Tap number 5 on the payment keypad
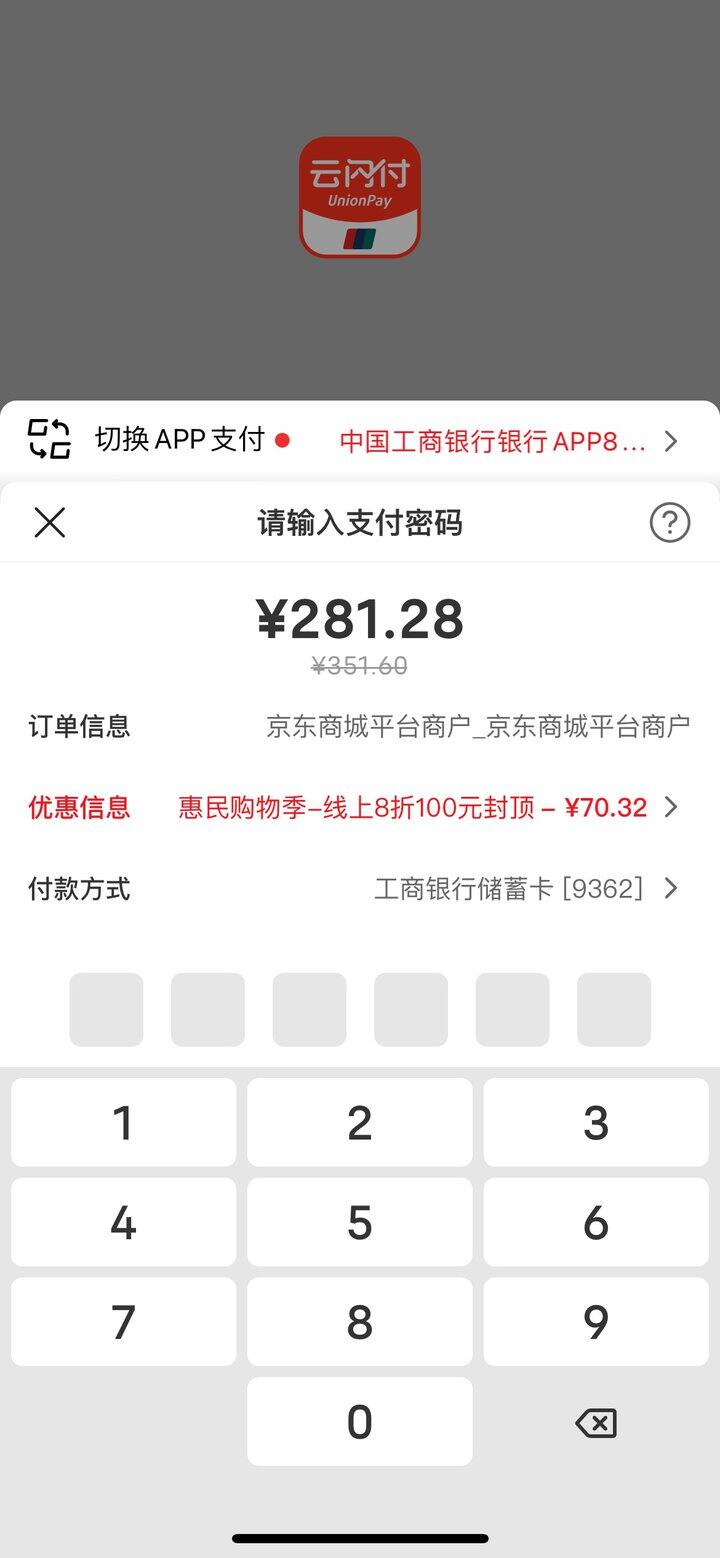This screenshot has height=1558, width=720. click(x=359, y=1222)
